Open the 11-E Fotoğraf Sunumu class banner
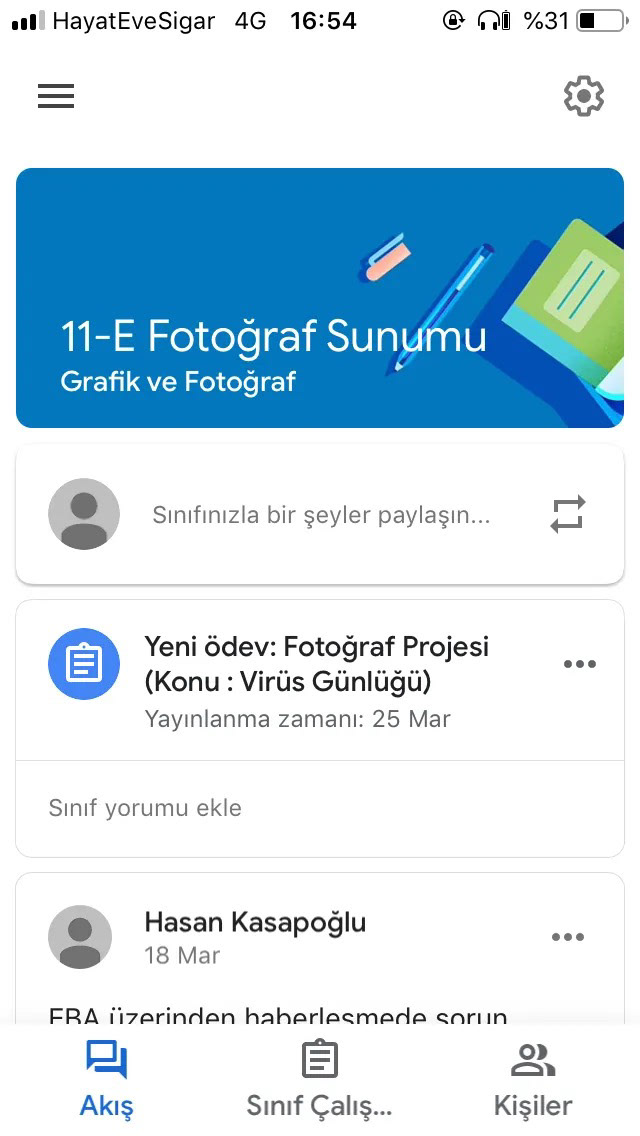This screenshot has height=1136, width=640. pos(320,298)
